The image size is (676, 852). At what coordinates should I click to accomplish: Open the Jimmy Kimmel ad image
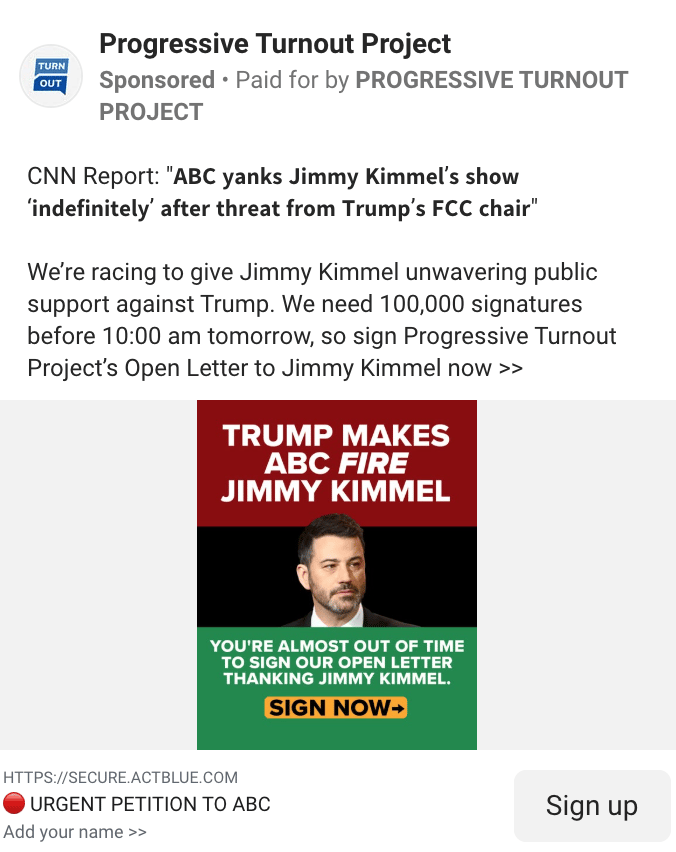(x=337, y=574)
